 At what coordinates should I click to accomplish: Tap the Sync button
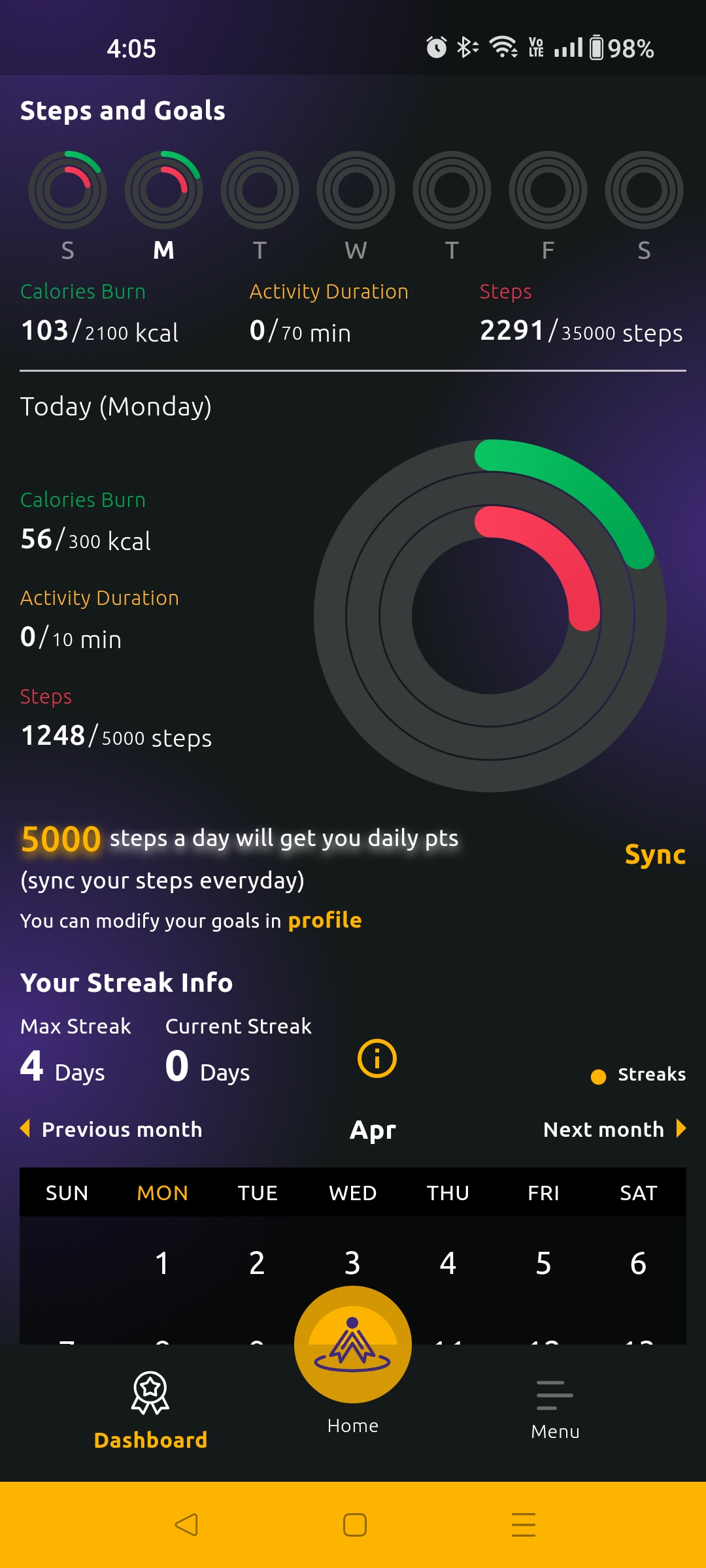pos(655,855)
